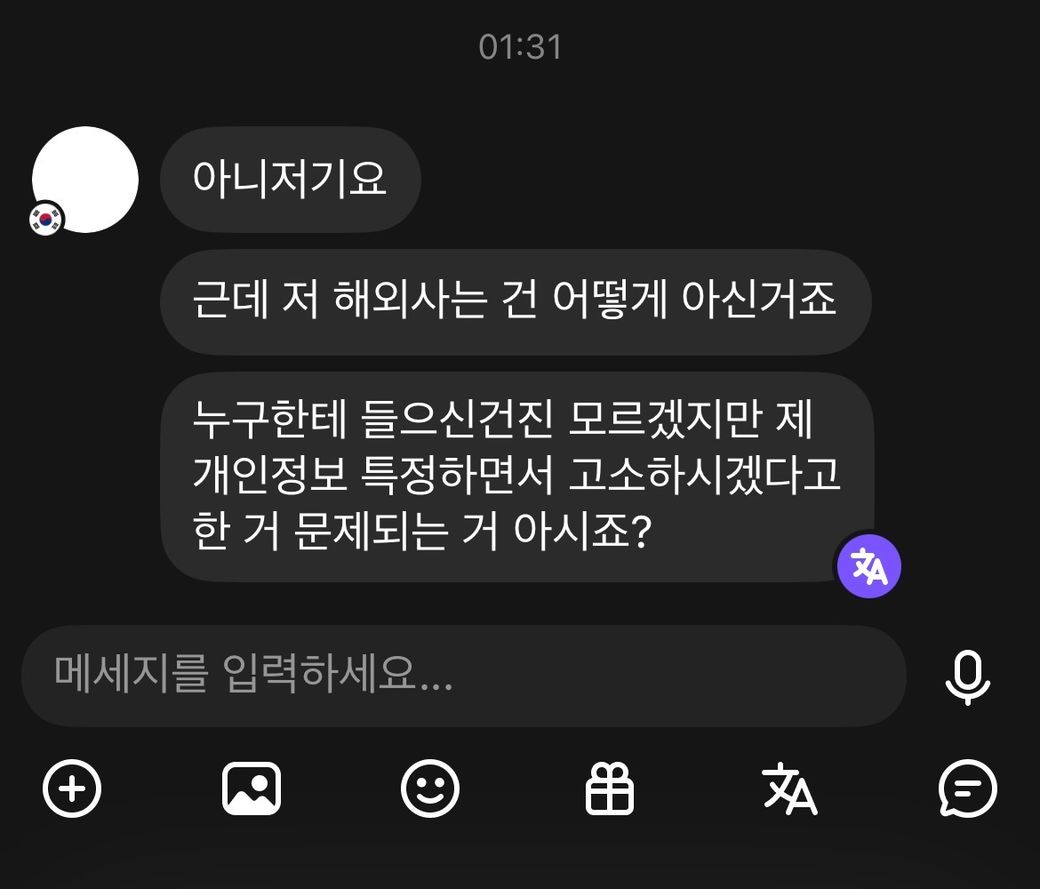Open the quick reply bubble icon
1040x889 pixels.
coord(967,789)
